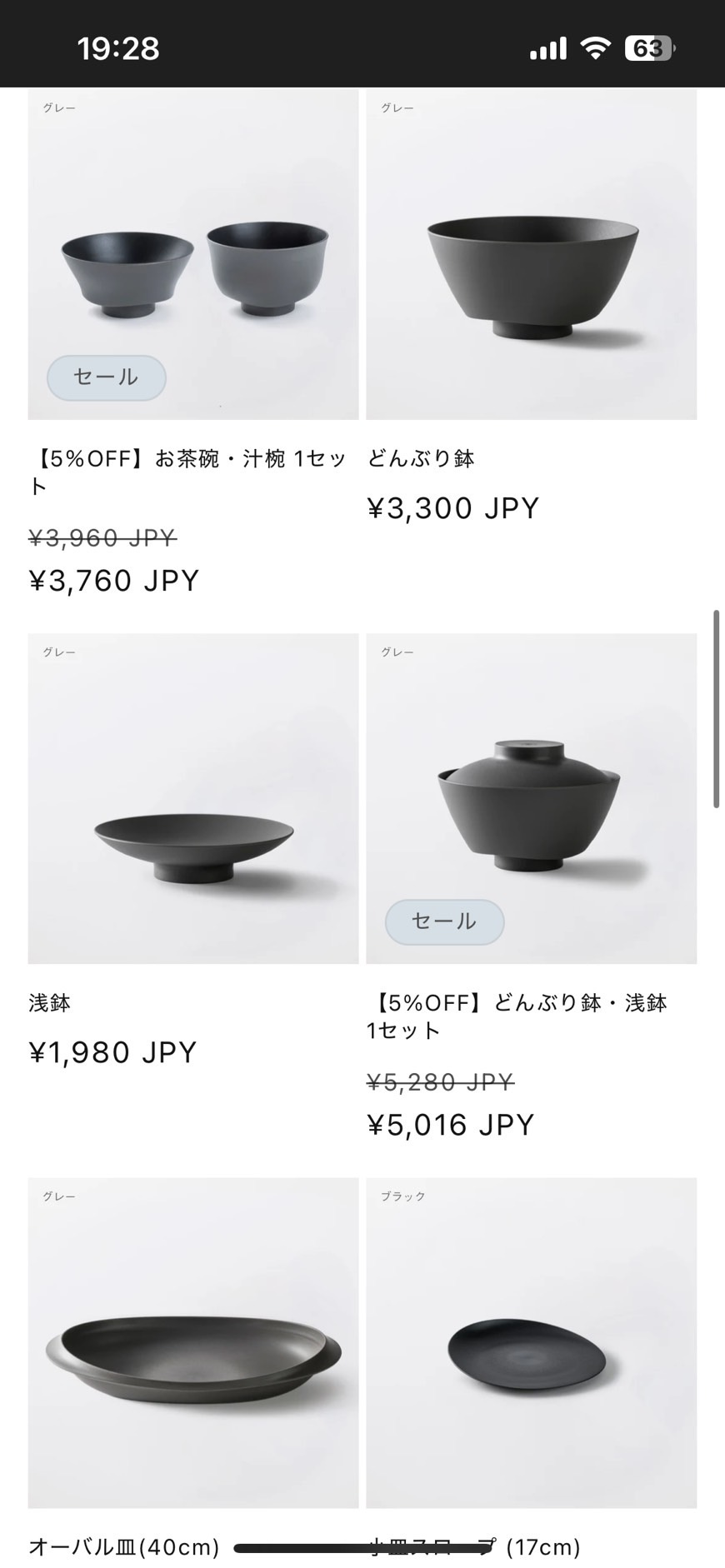725x1568 pixels.
Task: Open the オーバル皿(40cm) product image
Action: [193, 1343]
